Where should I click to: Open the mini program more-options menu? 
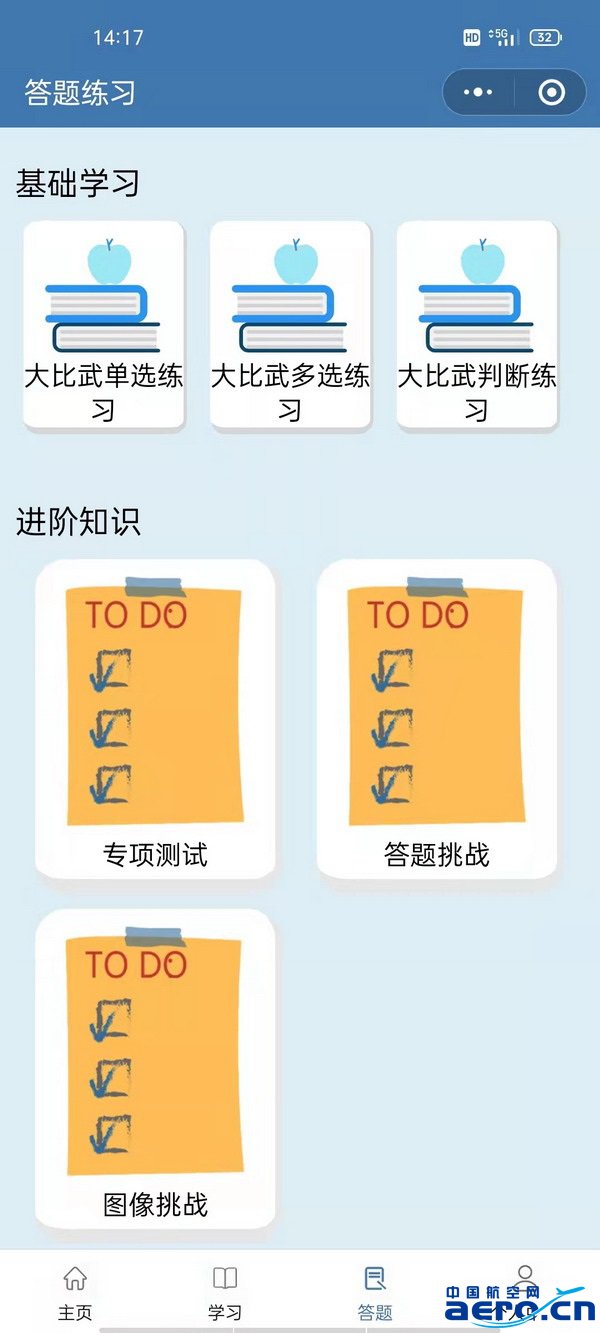tap(478, 93)
